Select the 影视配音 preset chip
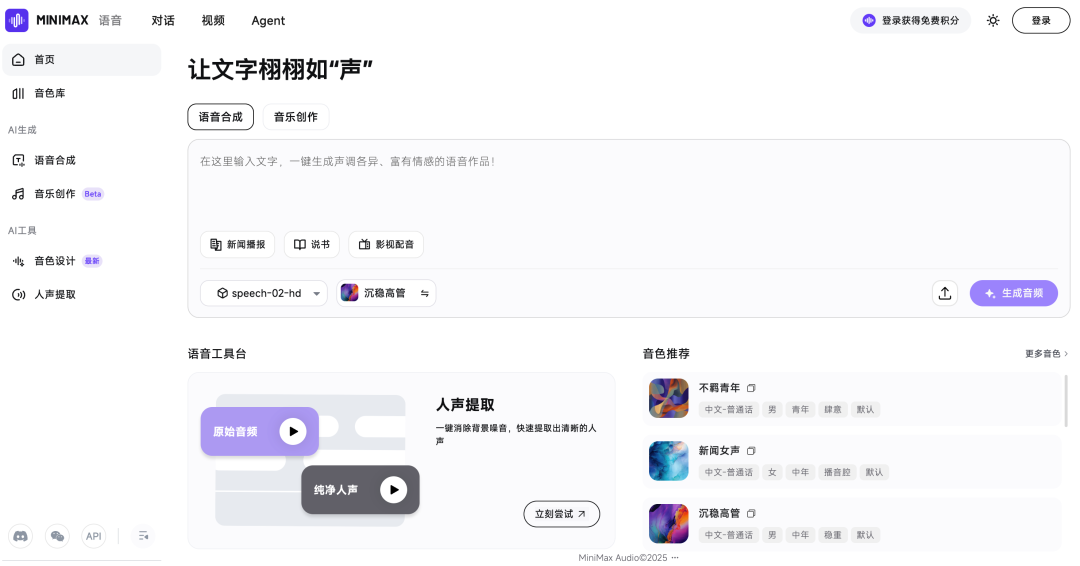 [x=386, y=244]
